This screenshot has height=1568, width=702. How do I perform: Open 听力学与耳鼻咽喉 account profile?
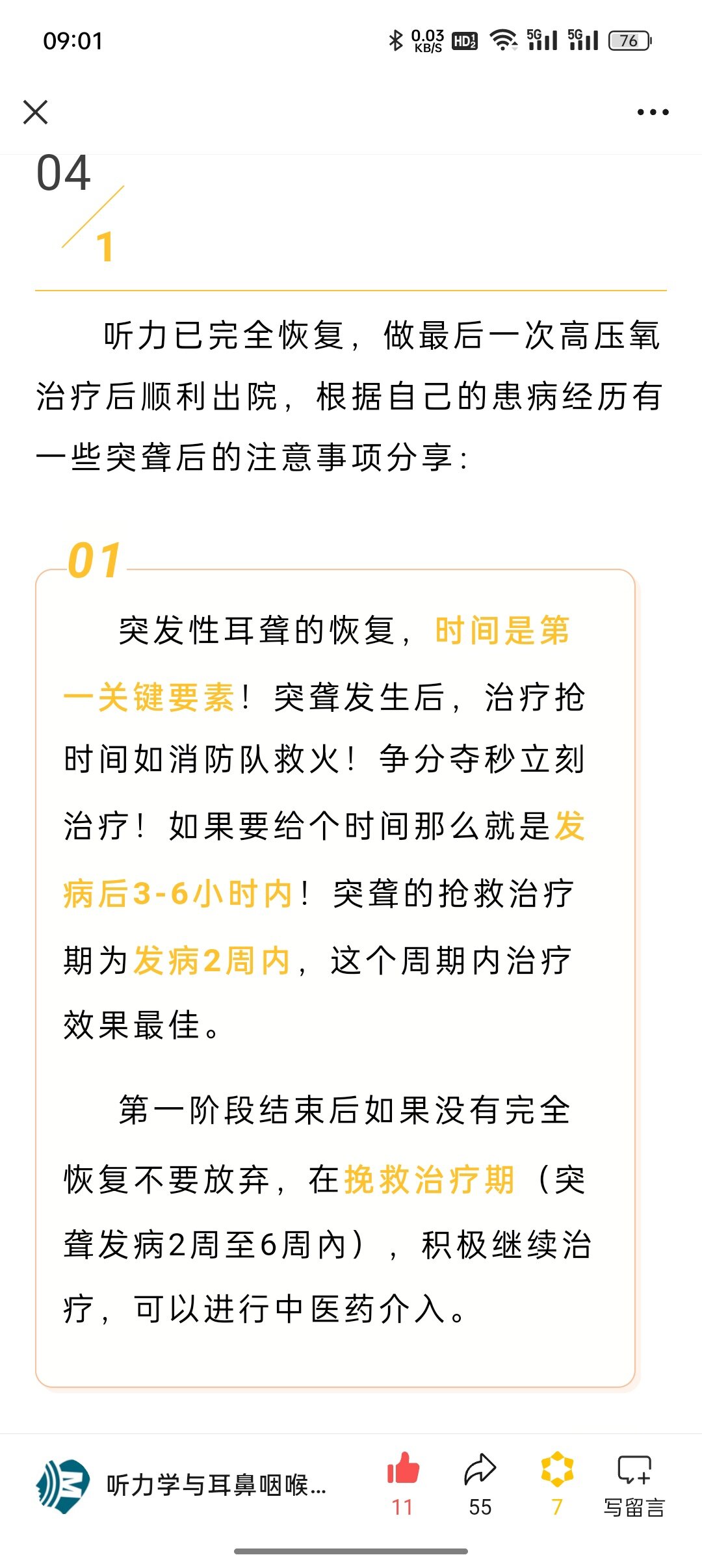click(182, 1486)
